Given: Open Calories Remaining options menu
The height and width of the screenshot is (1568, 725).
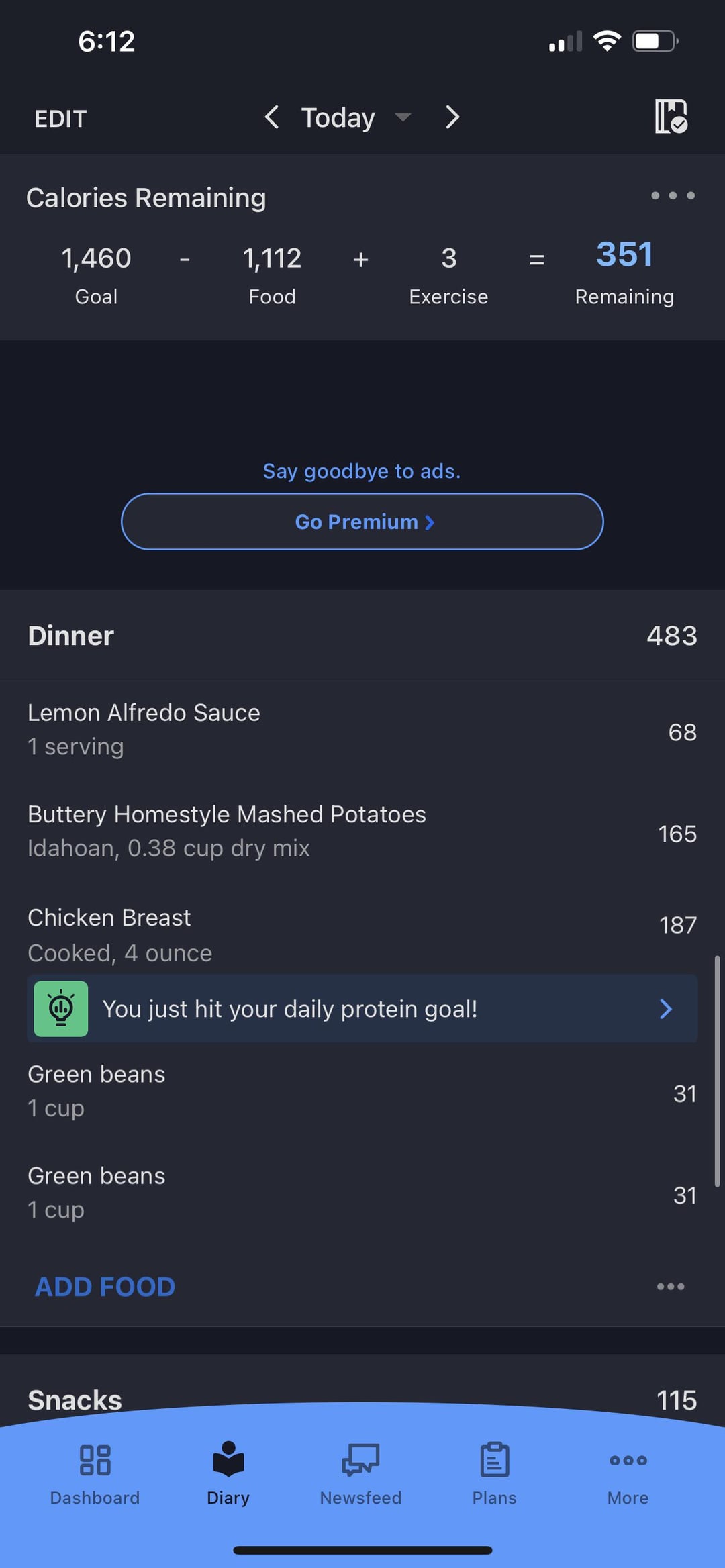Looking at the screenshot, I should coord(673,196).
